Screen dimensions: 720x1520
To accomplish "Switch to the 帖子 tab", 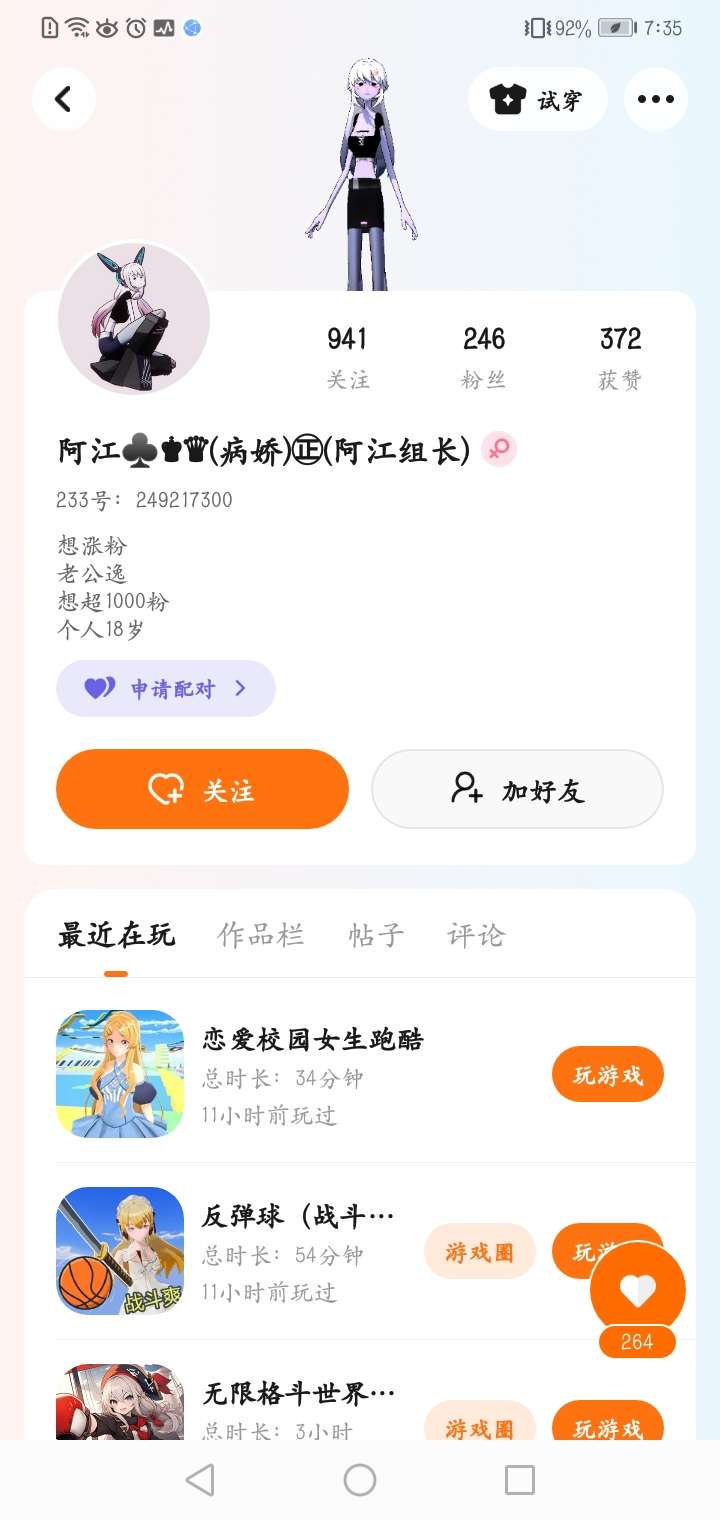I will (376, 935).
